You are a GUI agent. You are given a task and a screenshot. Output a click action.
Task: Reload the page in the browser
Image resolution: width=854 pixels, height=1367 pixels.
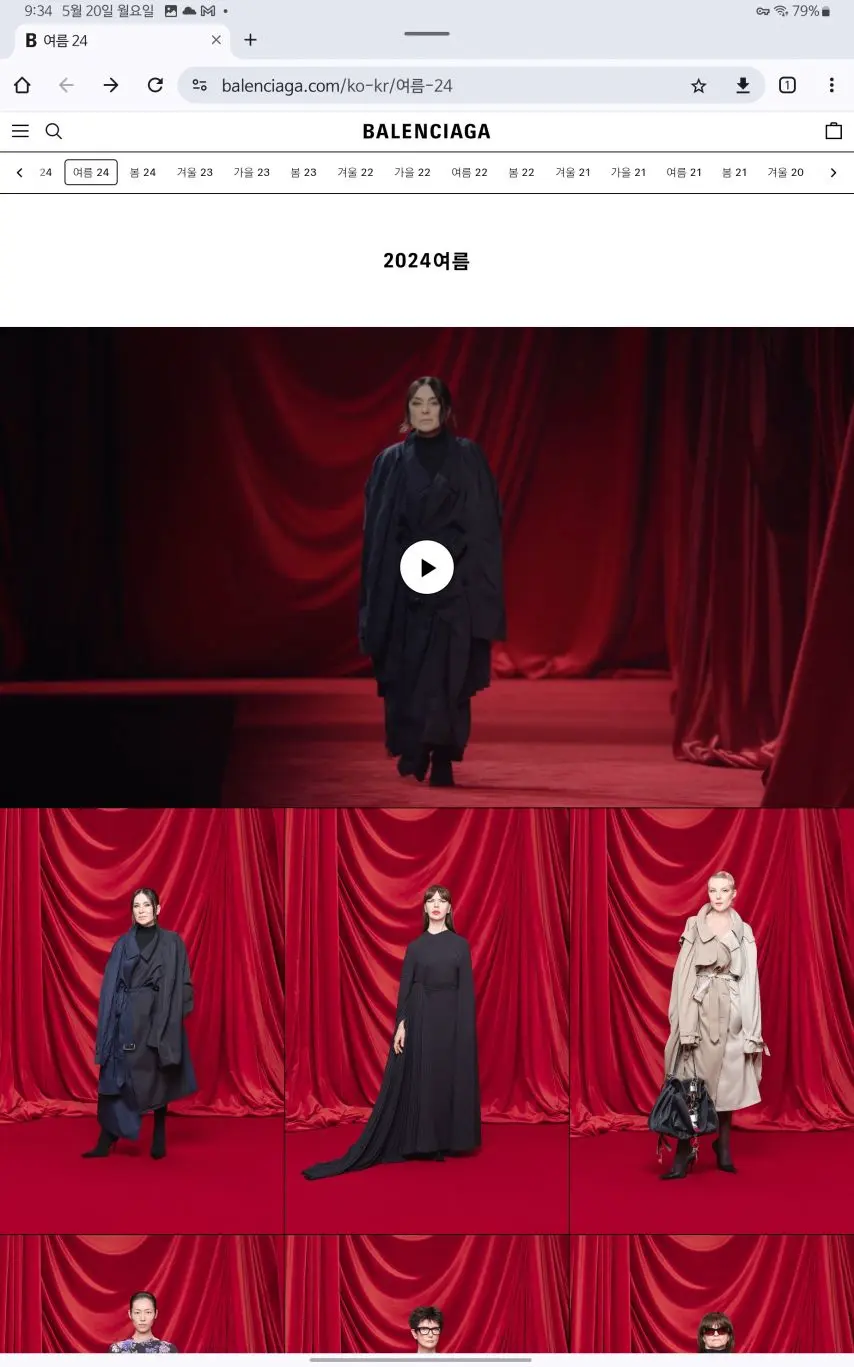tap(155, 86)
